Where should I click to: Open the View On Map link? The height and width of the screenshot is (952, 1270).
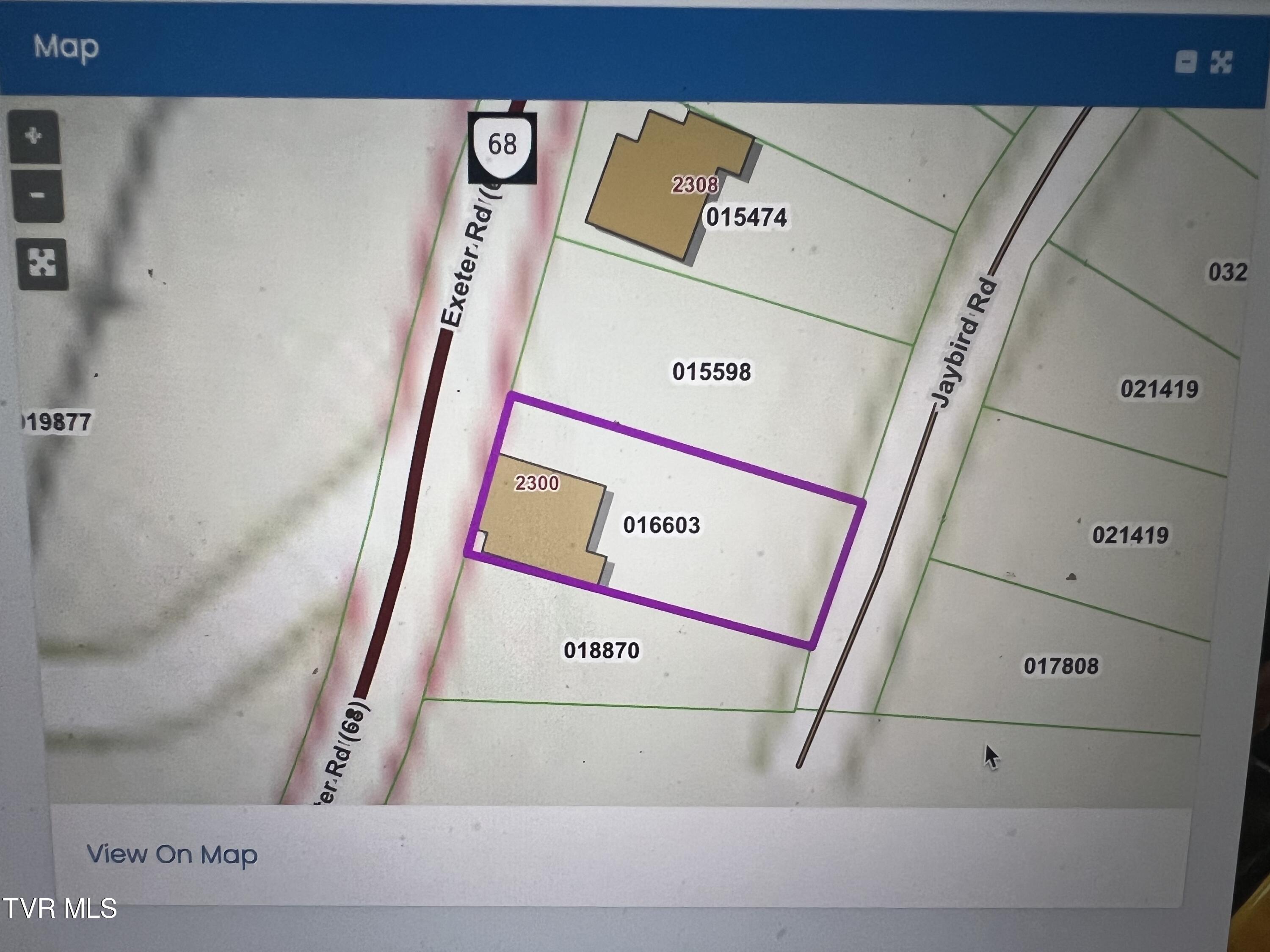pos(172,854)
